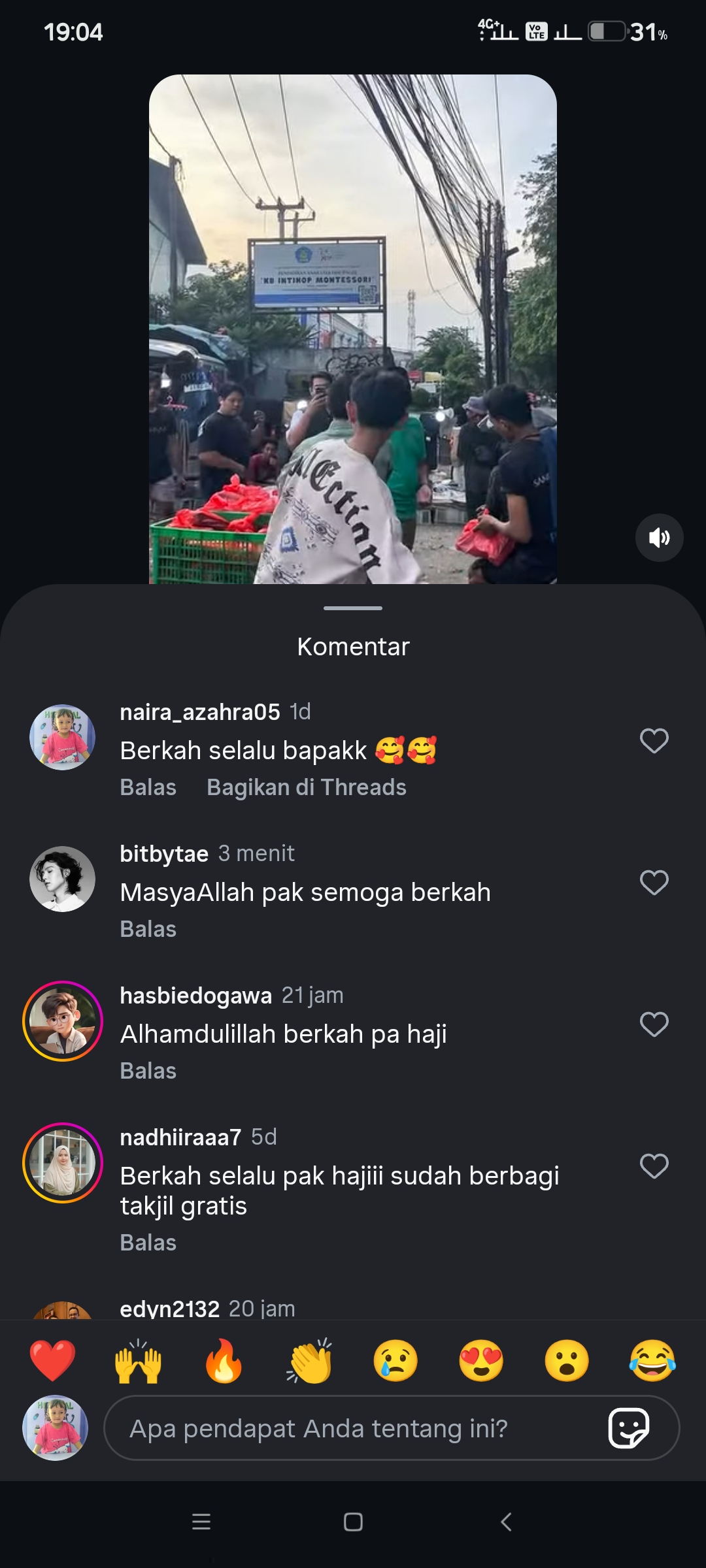
Task: Share naira_azahra05's comment on Threads
Action: (x=306, y=787)
